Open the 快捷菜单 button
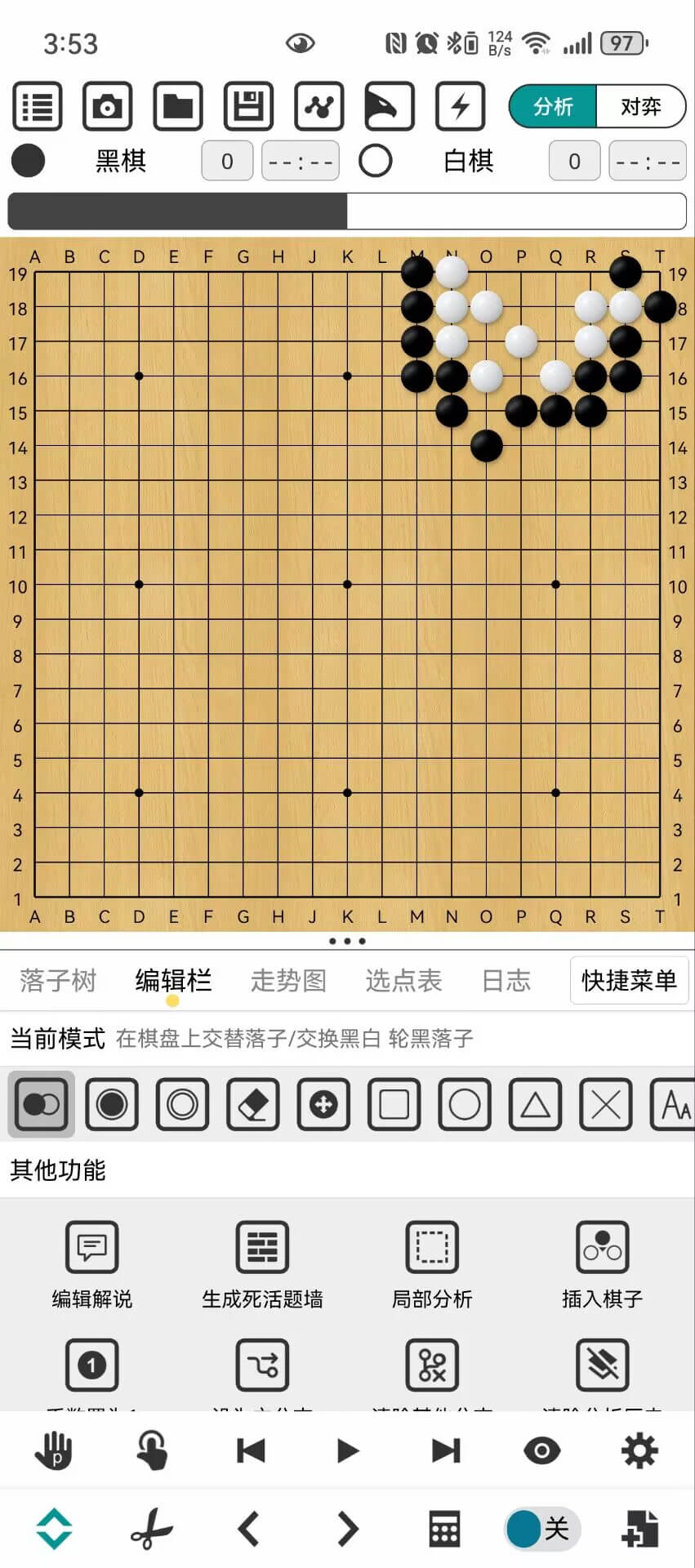Viewport: 695px width, 1568px height. [x=629, y=980]
